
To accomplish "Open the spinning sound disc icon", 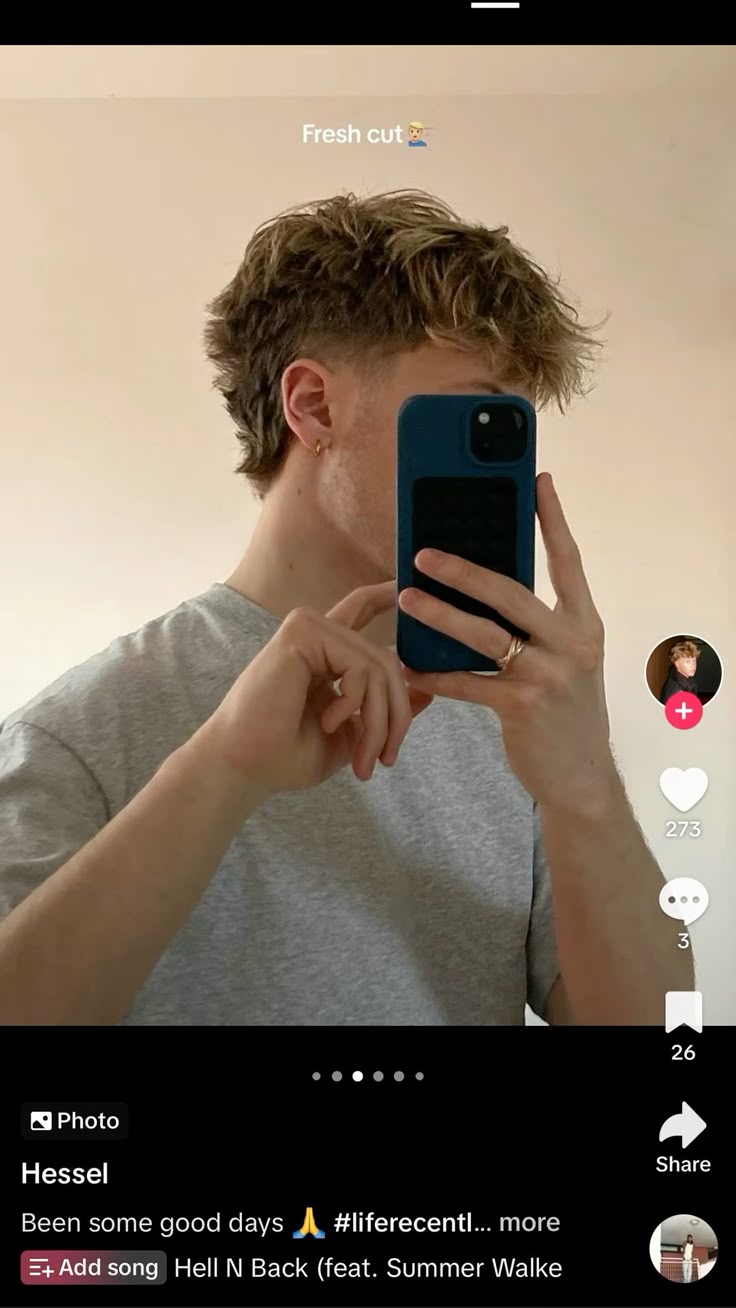I will point(683,1249).
